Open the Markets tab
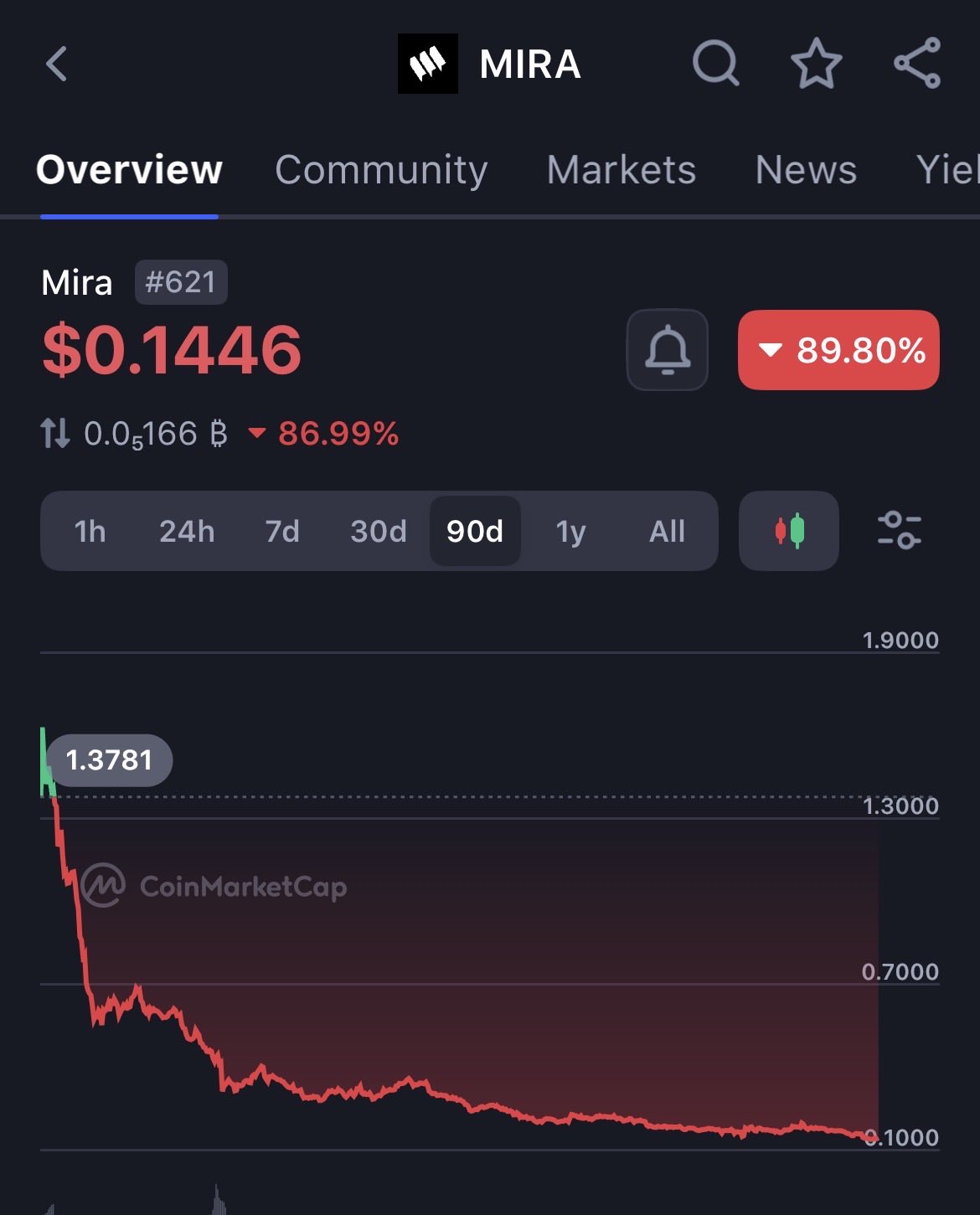Viewport: 980px width, 1215px height. 621,170
